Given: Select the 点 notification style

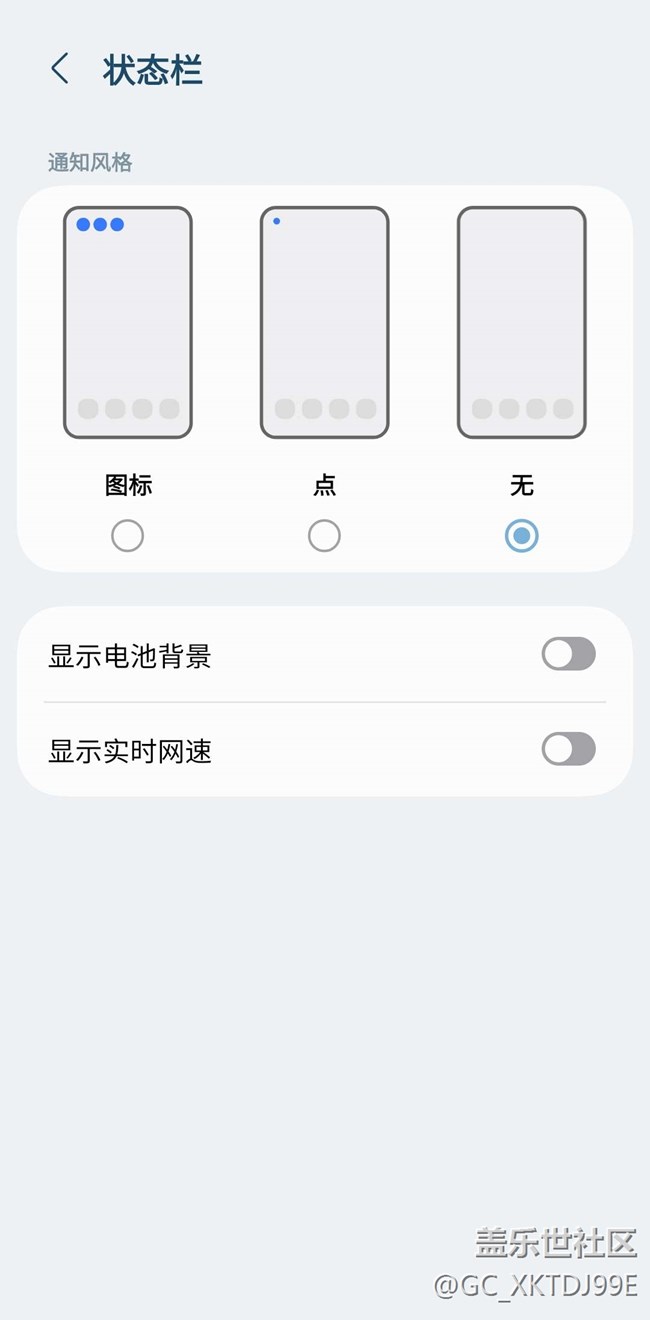Looking at the screenshot, I should click(324, 536).
